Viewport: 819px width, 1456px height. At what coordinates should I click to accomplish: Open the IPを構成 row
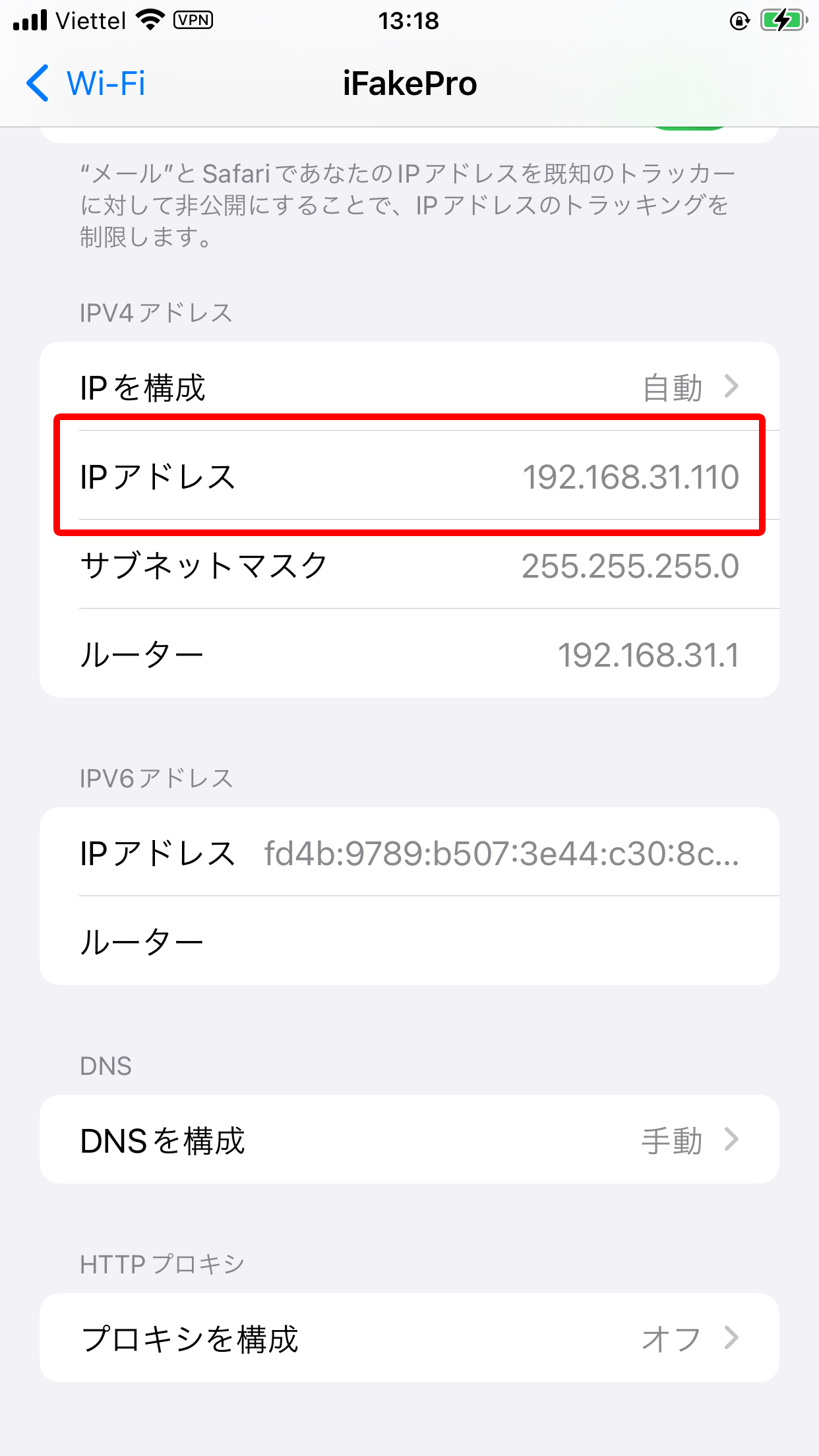coord(409,386)
